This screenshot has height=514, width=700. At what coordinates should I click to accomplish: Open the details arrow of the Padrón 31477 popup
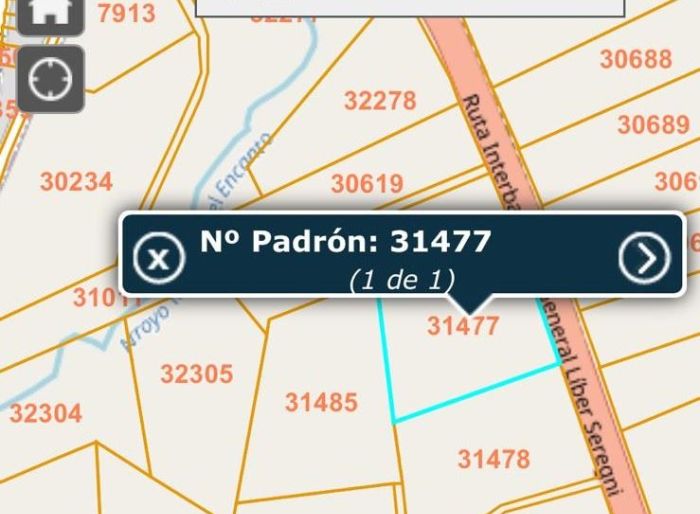[644, 258]
